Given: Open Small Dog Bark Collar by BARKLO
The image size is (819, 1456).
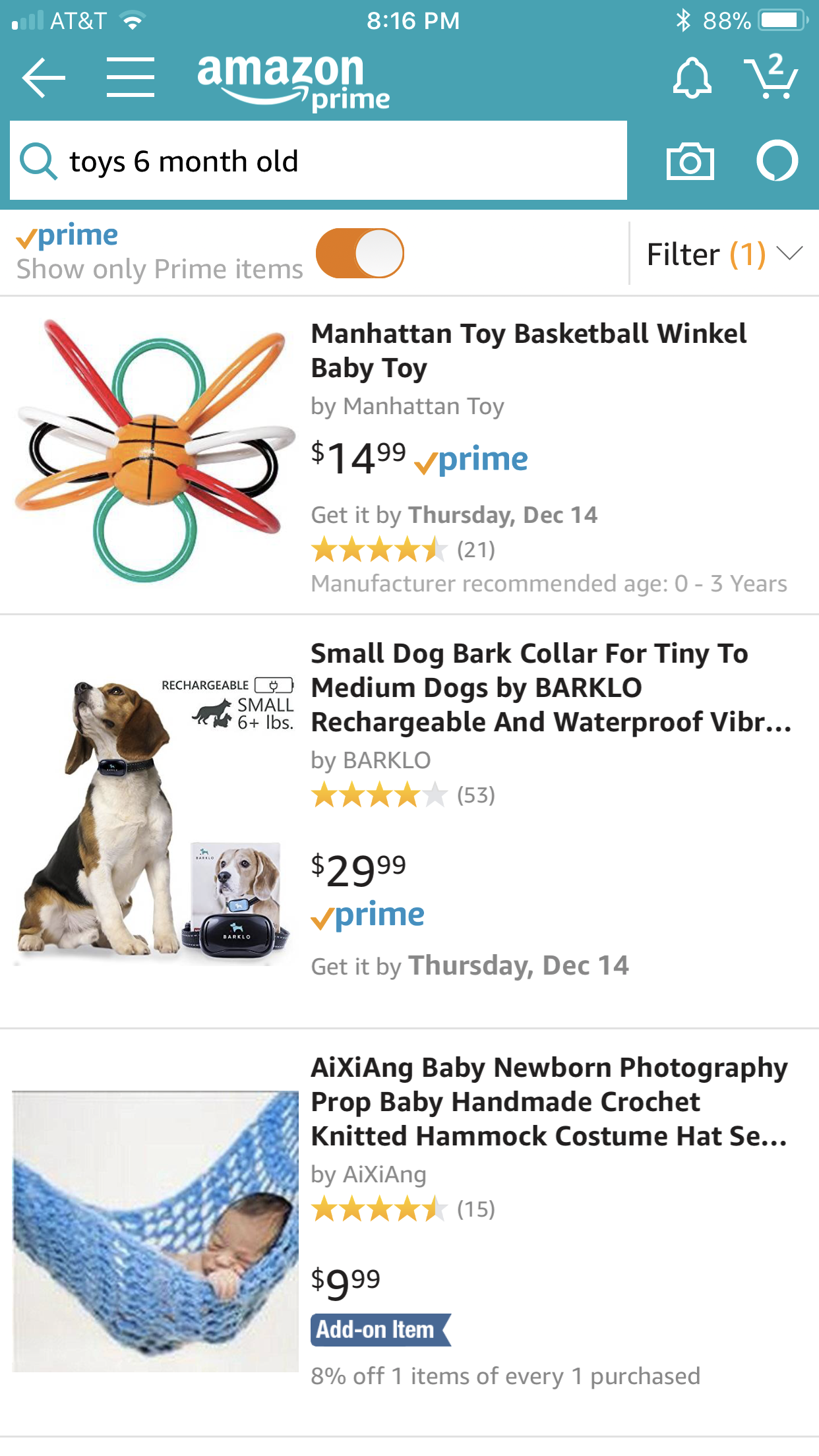Looking at the screenshot, I should 551,688.
